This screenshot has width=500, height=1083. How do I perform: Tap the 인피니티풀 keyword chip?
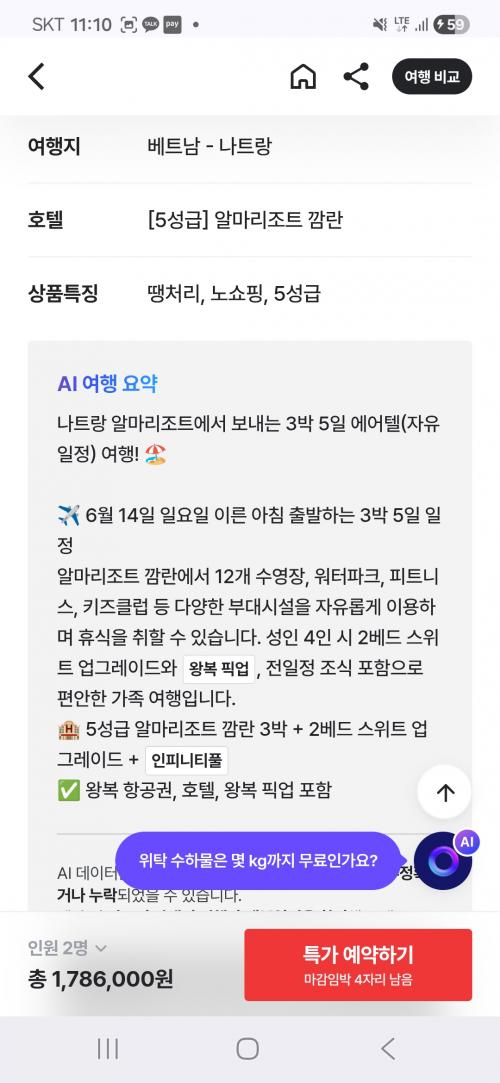(186, 761)
